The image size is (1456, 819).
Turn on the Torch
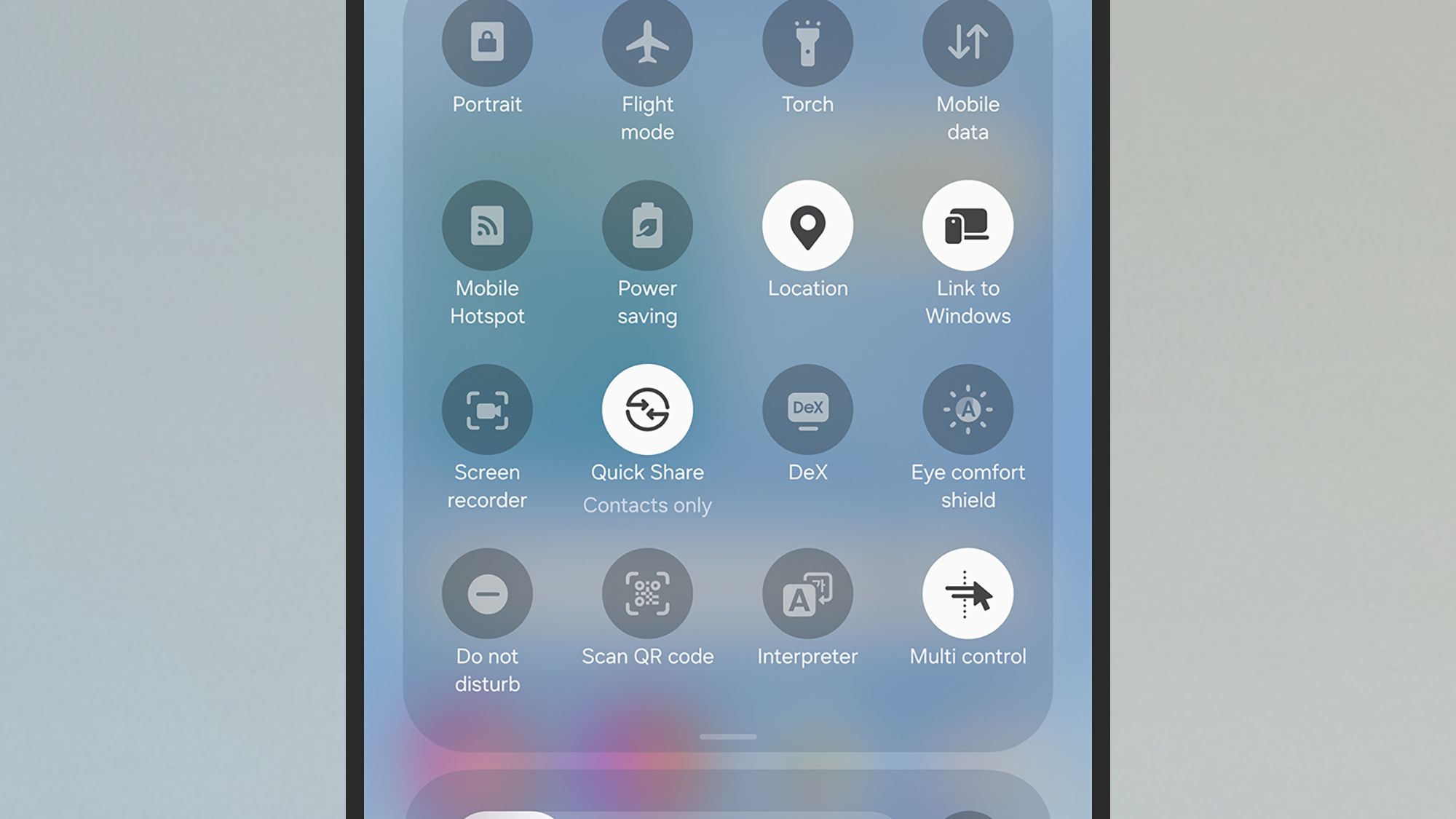807,41
